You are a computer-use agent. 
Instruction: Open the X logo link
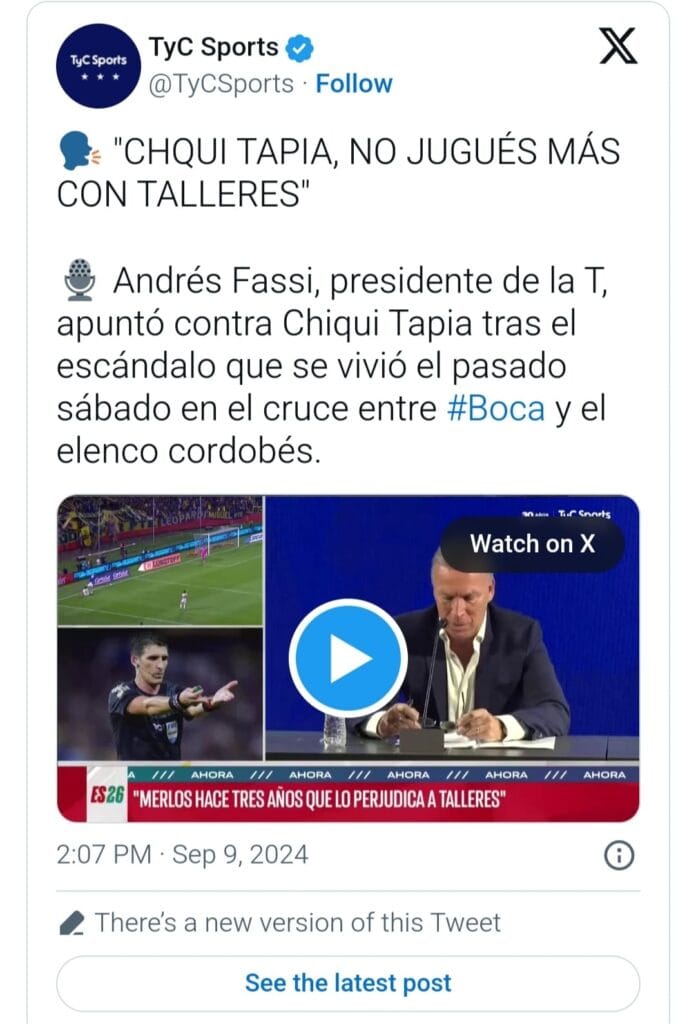pyautogui.click(x=617, y=45)
